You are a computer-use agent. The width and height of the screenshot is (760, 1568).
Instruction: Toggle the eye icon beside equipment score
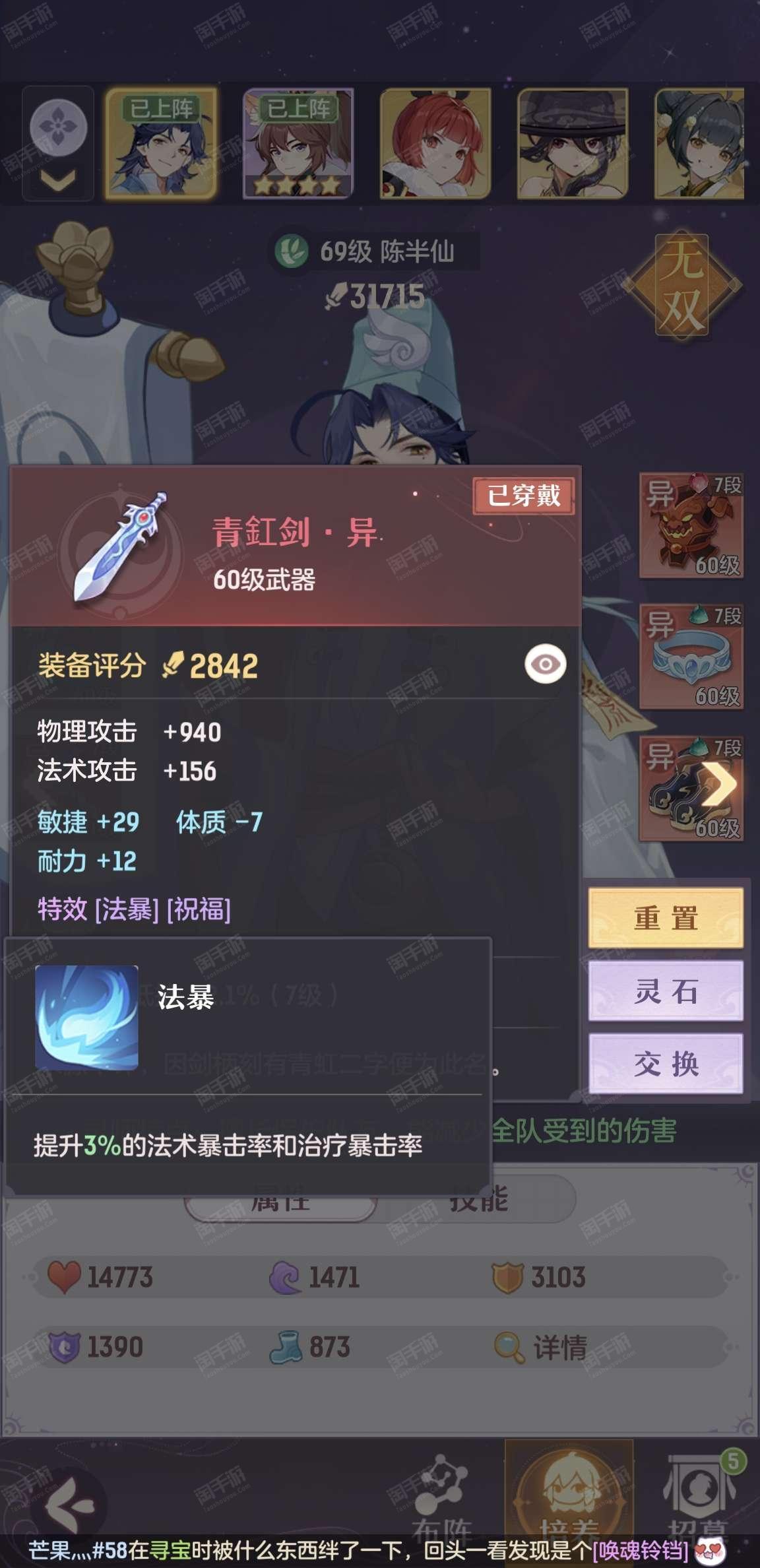[545, 664]
